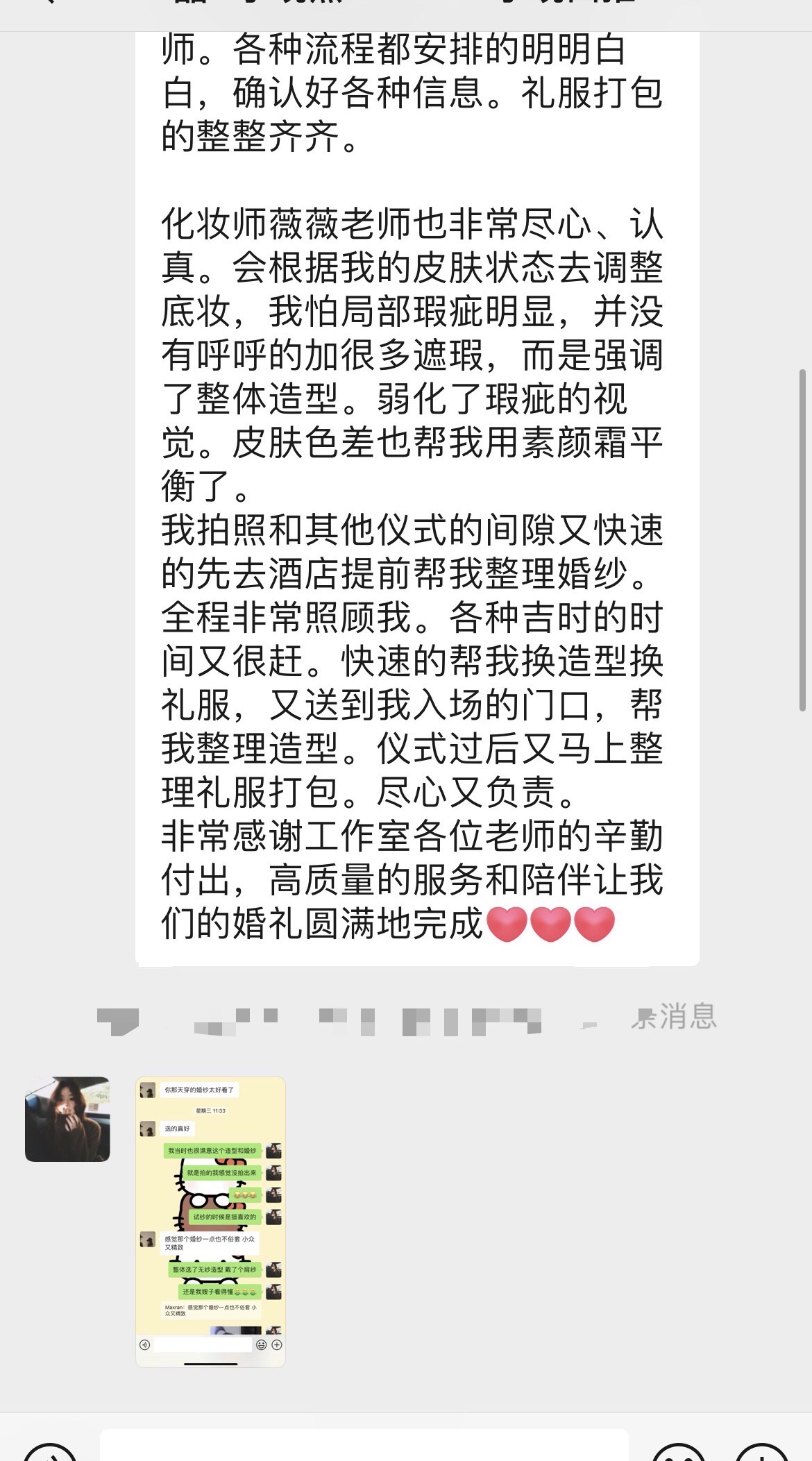
Task: Open the plus attachment menu
Action: point(763,1452)
